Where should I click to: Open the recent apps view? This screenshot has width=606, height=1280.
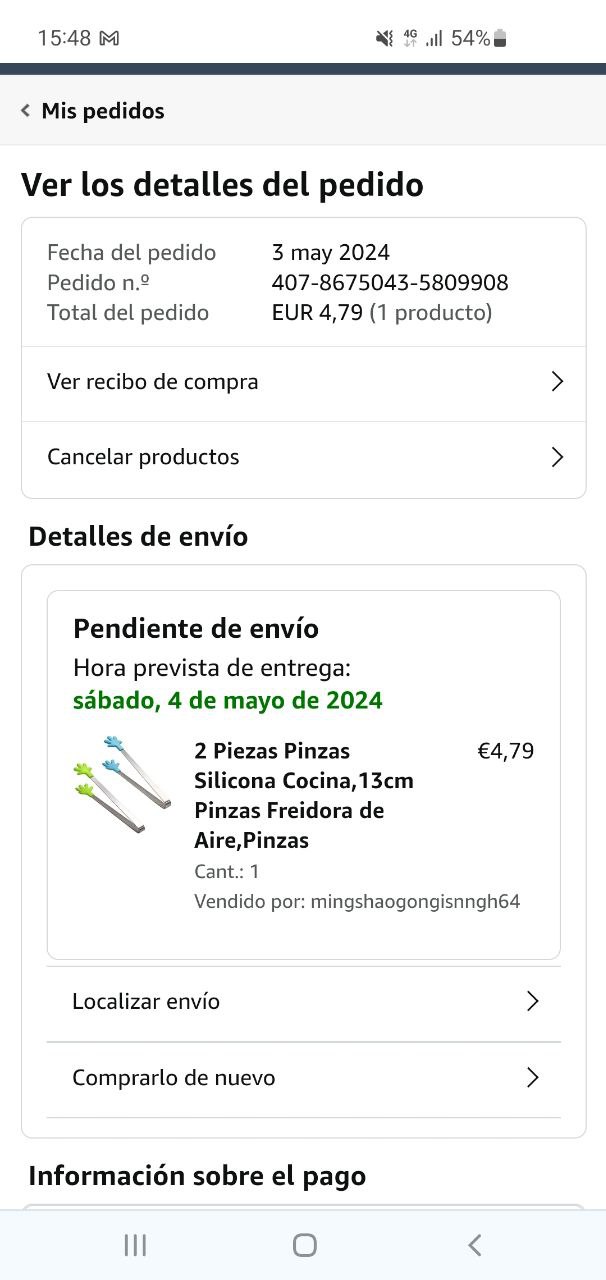(x=134, y=1245)
